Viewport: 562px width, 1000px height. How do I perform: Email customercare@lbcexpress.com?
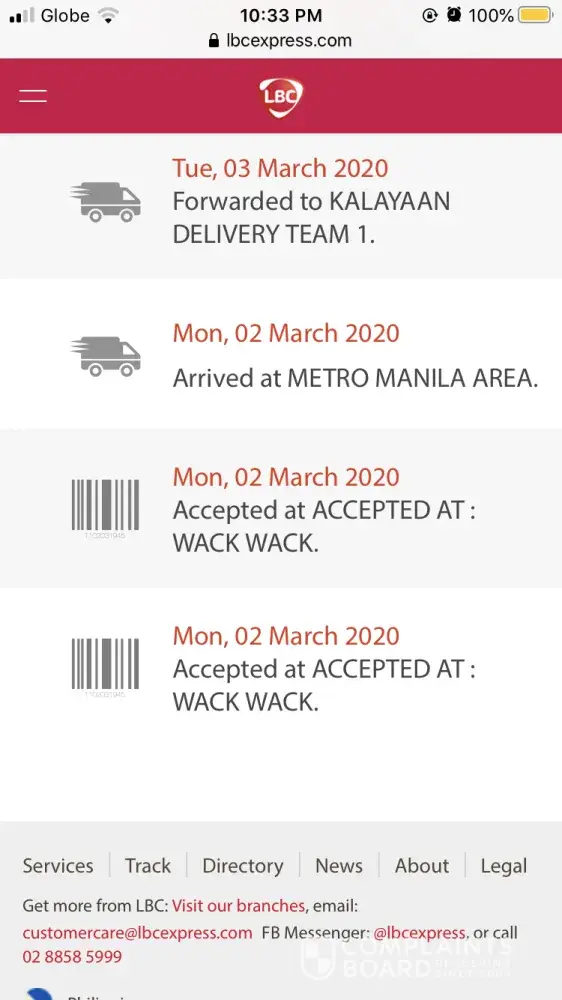137,932
